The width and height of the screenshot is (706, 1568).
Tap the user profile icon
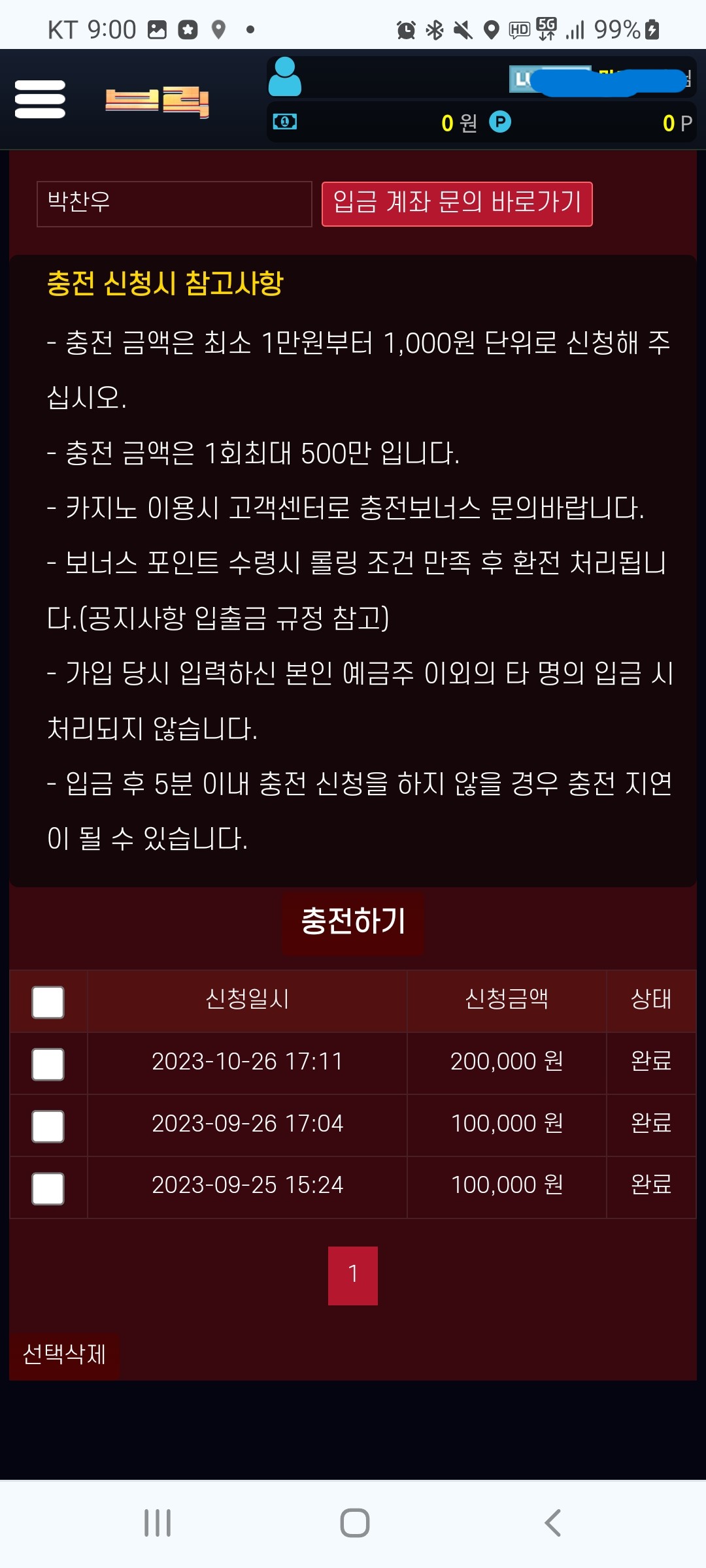(285, 77)
